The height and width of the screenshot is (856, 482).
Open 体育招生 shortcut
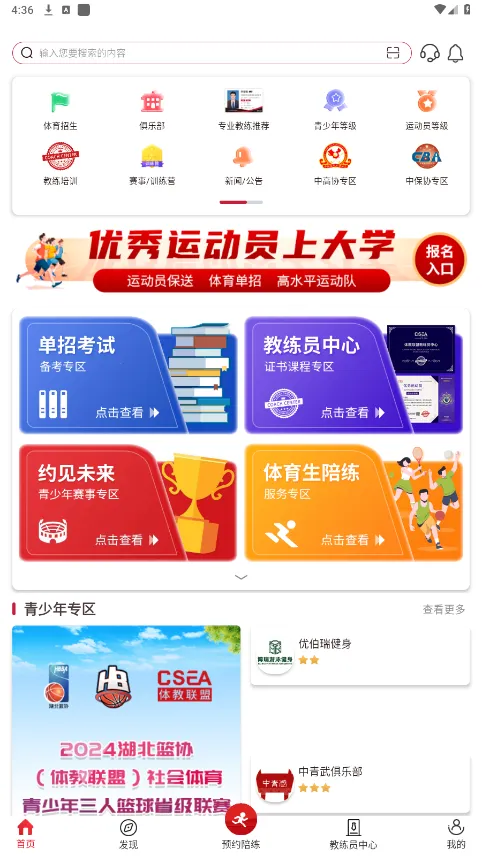(60, 110)
